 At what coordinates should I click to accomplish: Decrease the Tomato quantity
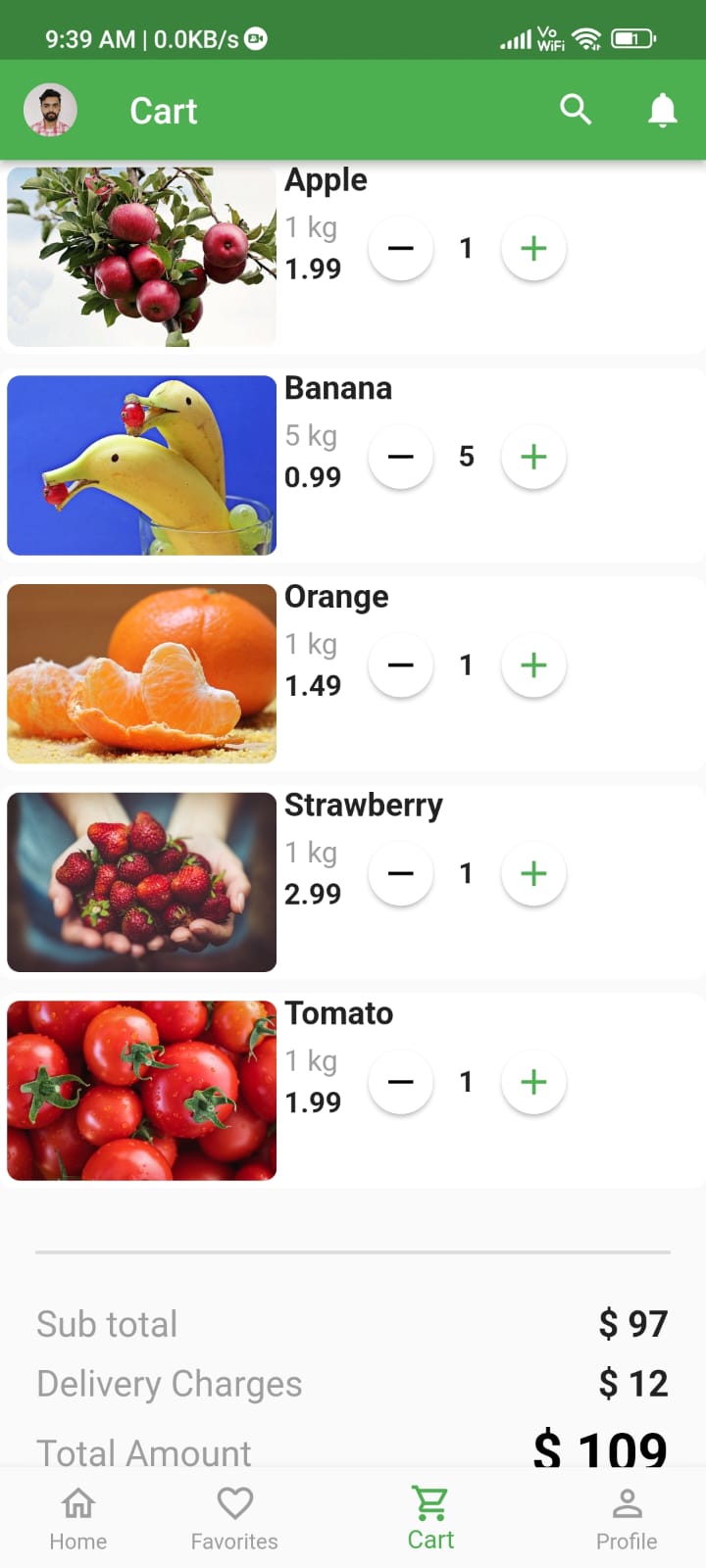tap(400, 1082)
